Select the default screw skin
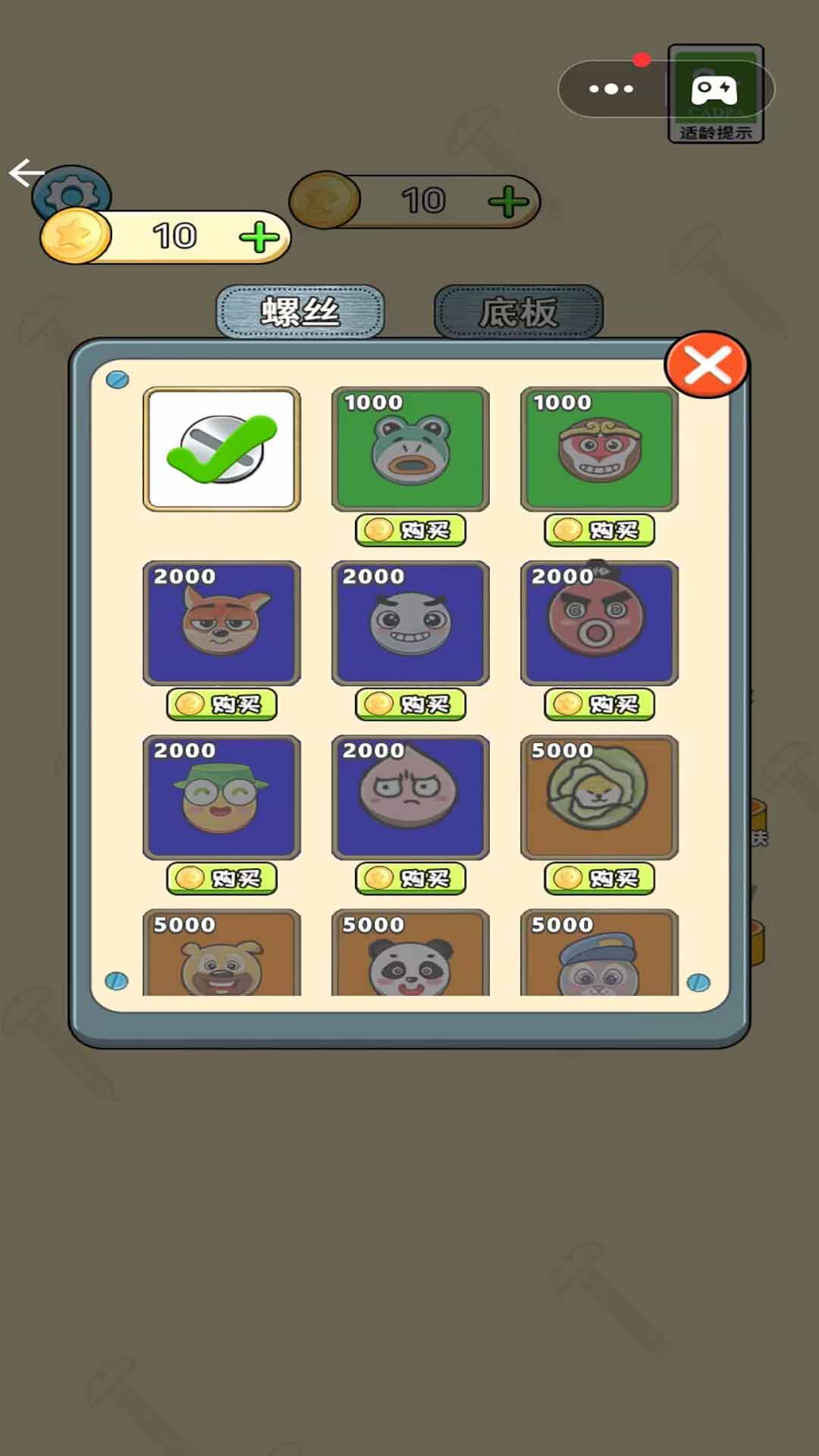This screenshot has width=819, height=1456. 221,449
